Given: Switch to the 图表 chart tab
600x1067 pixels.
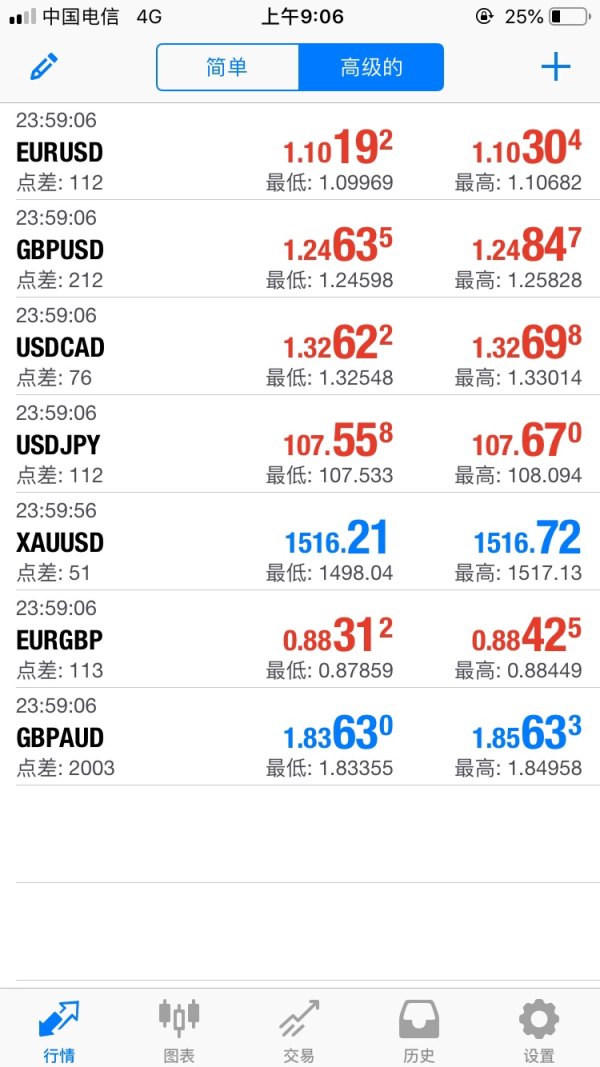Looking at the screenshot, I should coord(179,1029).
